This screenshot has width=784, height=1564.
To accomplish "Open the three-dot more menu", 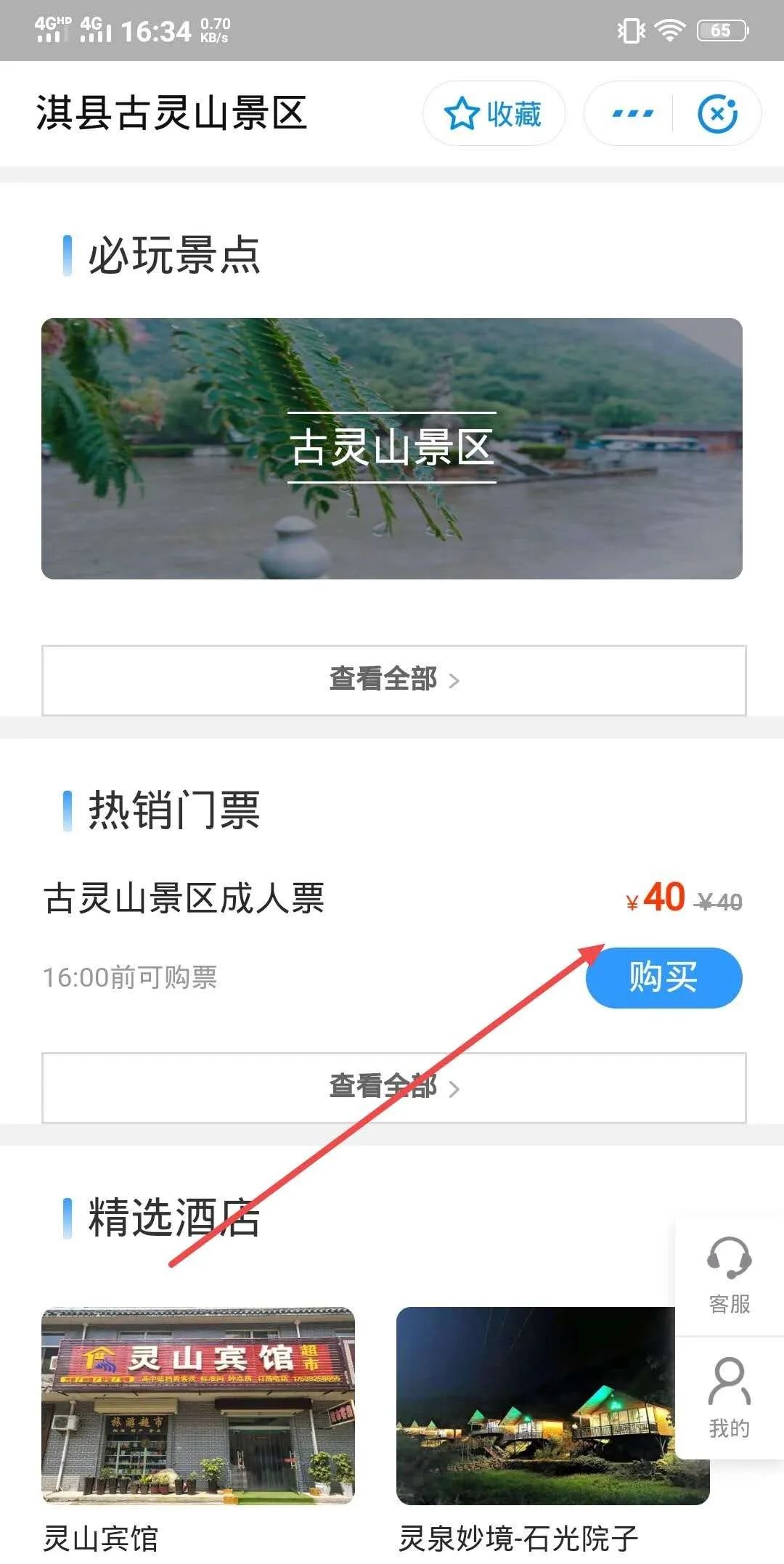I will 632,114.
